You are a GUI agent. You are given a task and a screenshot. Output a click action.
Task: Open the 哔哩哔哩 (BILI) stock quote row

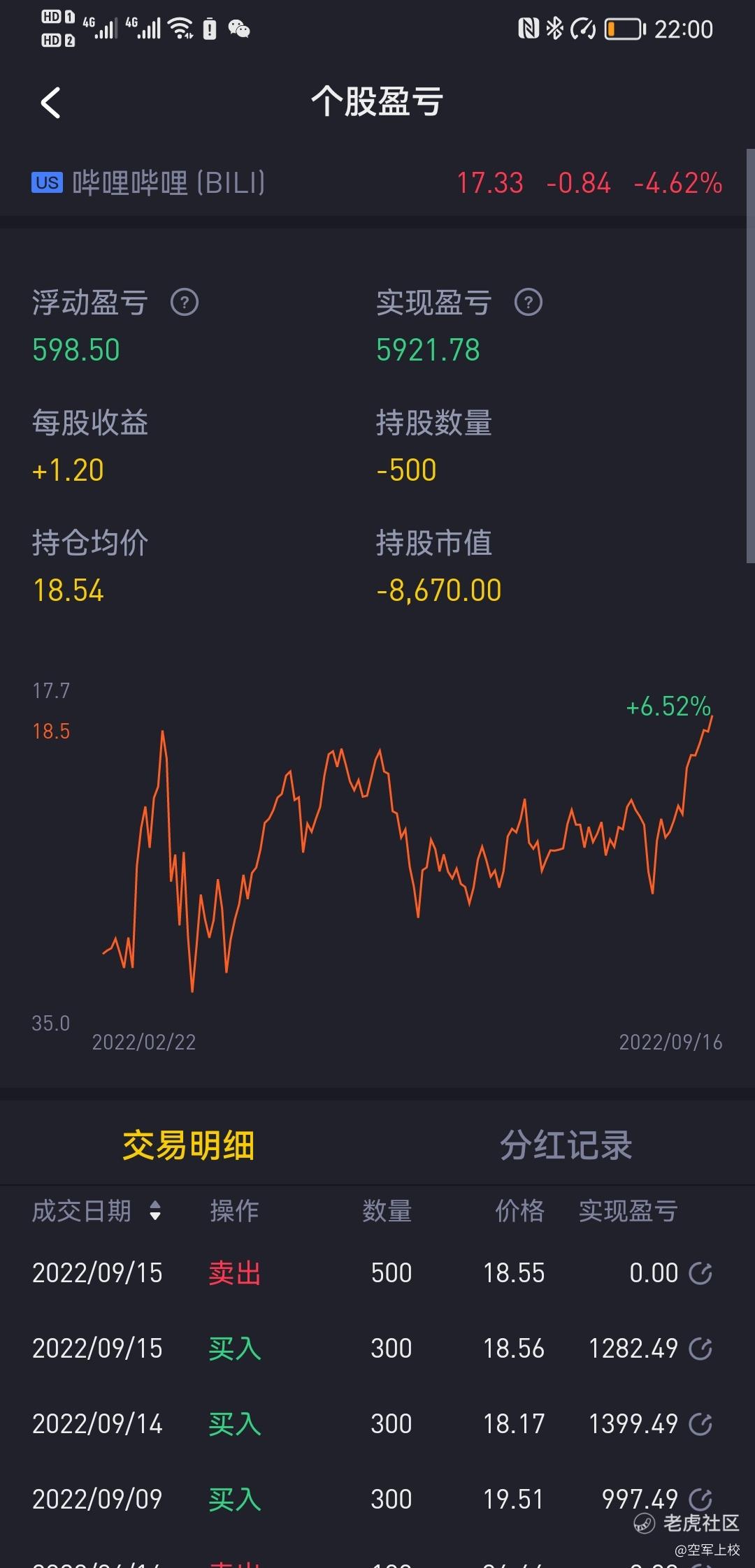377,183
